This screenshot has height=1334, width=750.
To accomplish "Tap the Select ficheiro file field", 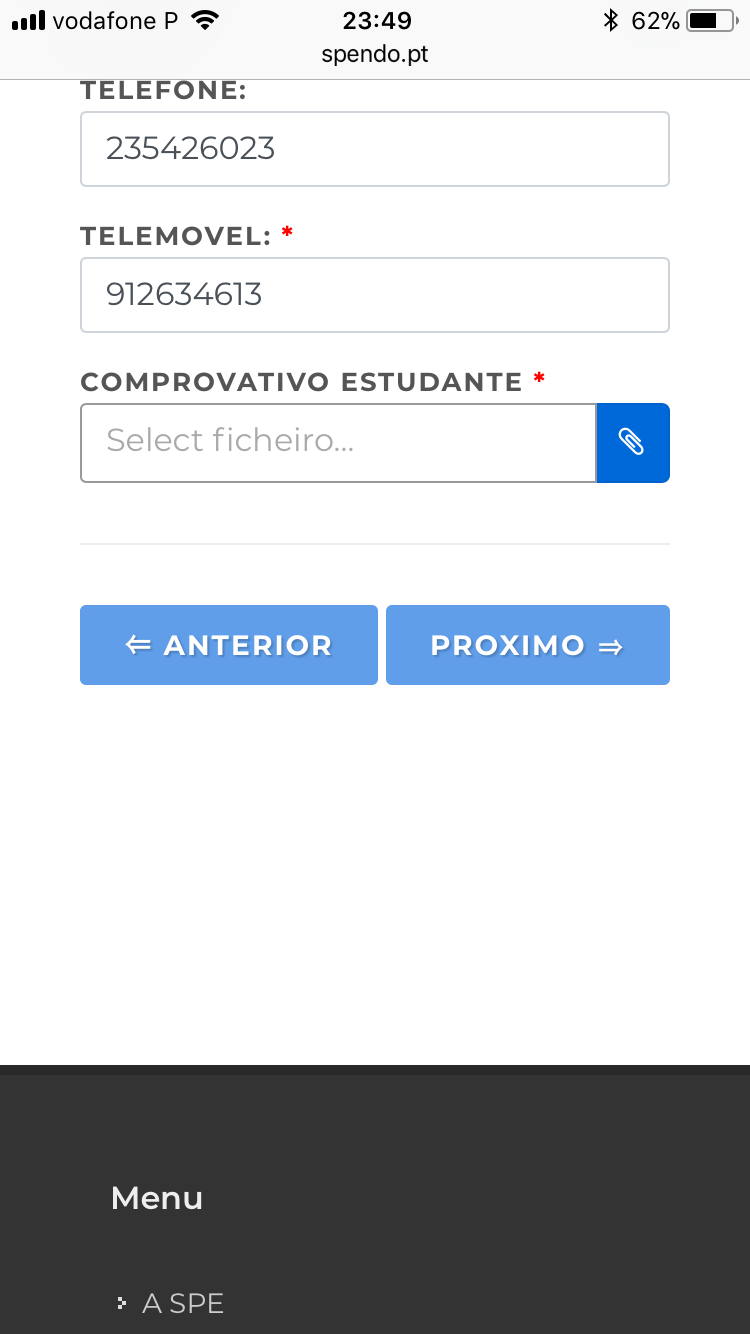I will pos(338,442).
